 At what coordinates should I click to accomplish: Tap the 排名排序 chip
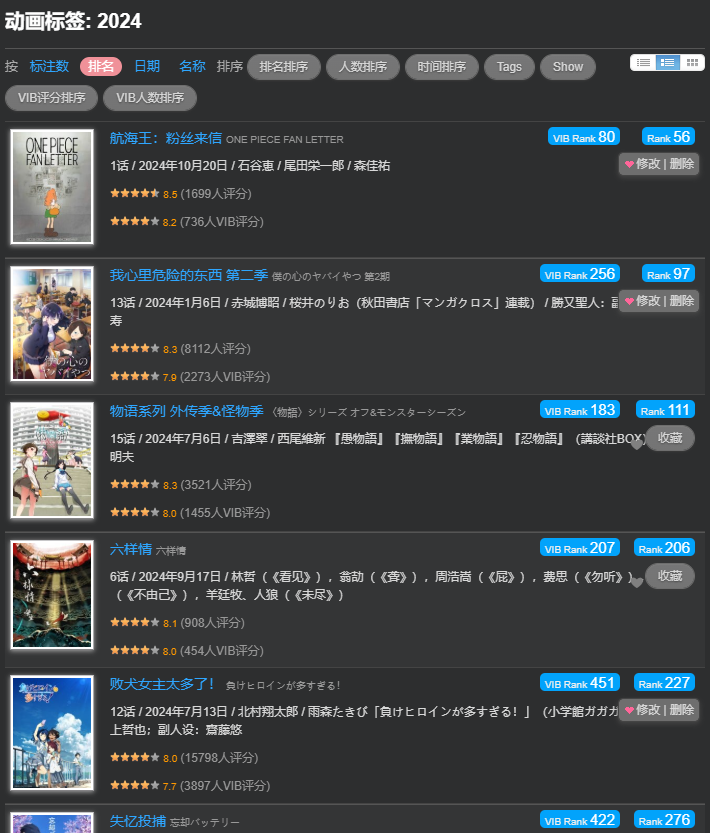pyautogui.click(x=284, y=67)
